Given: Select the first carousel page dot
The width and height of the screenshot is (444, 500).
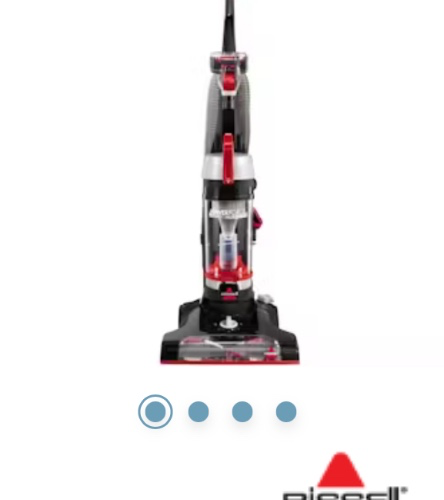Looking at the screenshot, I should (x=155, y=412).
